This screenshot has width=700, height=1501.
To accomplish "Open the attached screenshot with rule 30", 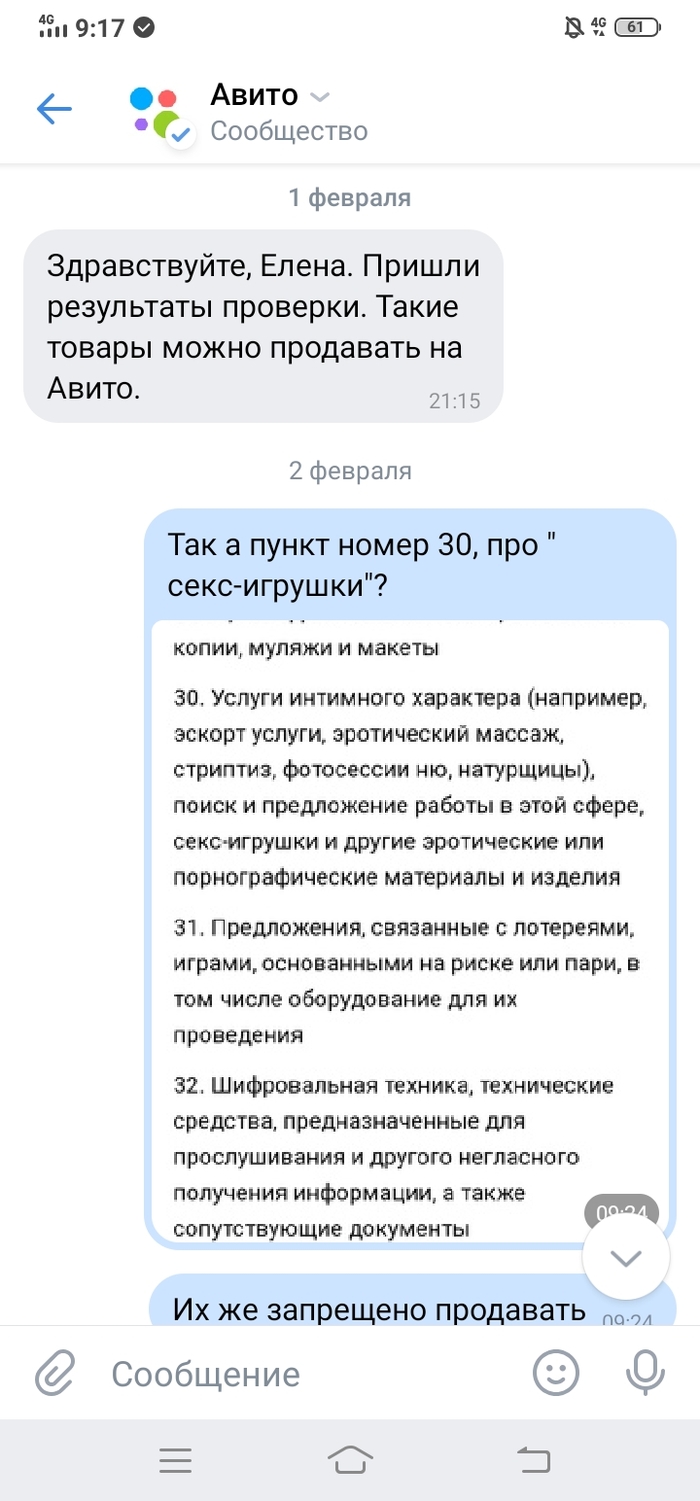I will [x=409, y=931].
